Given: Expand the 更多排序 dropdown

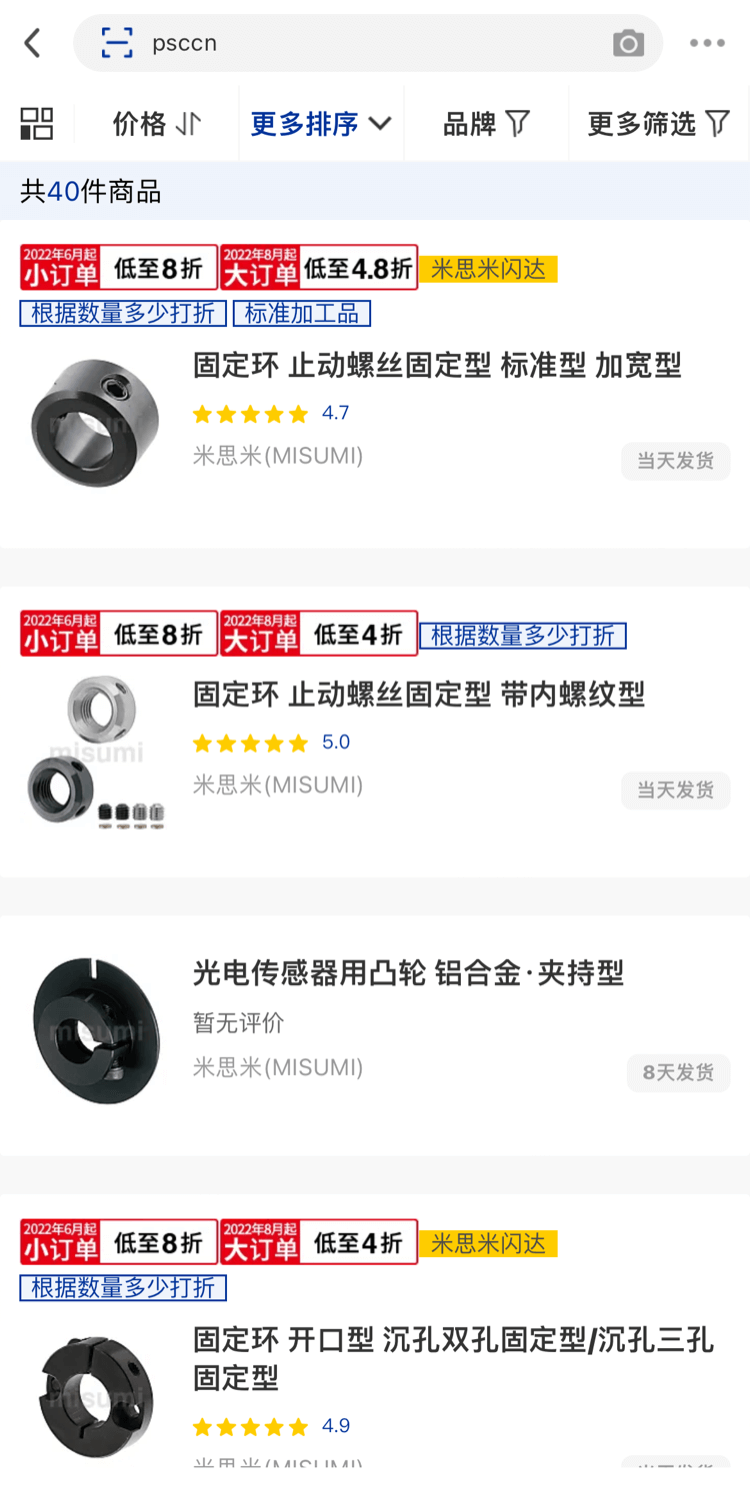Looking at the screenshot, I should (320, 124).
